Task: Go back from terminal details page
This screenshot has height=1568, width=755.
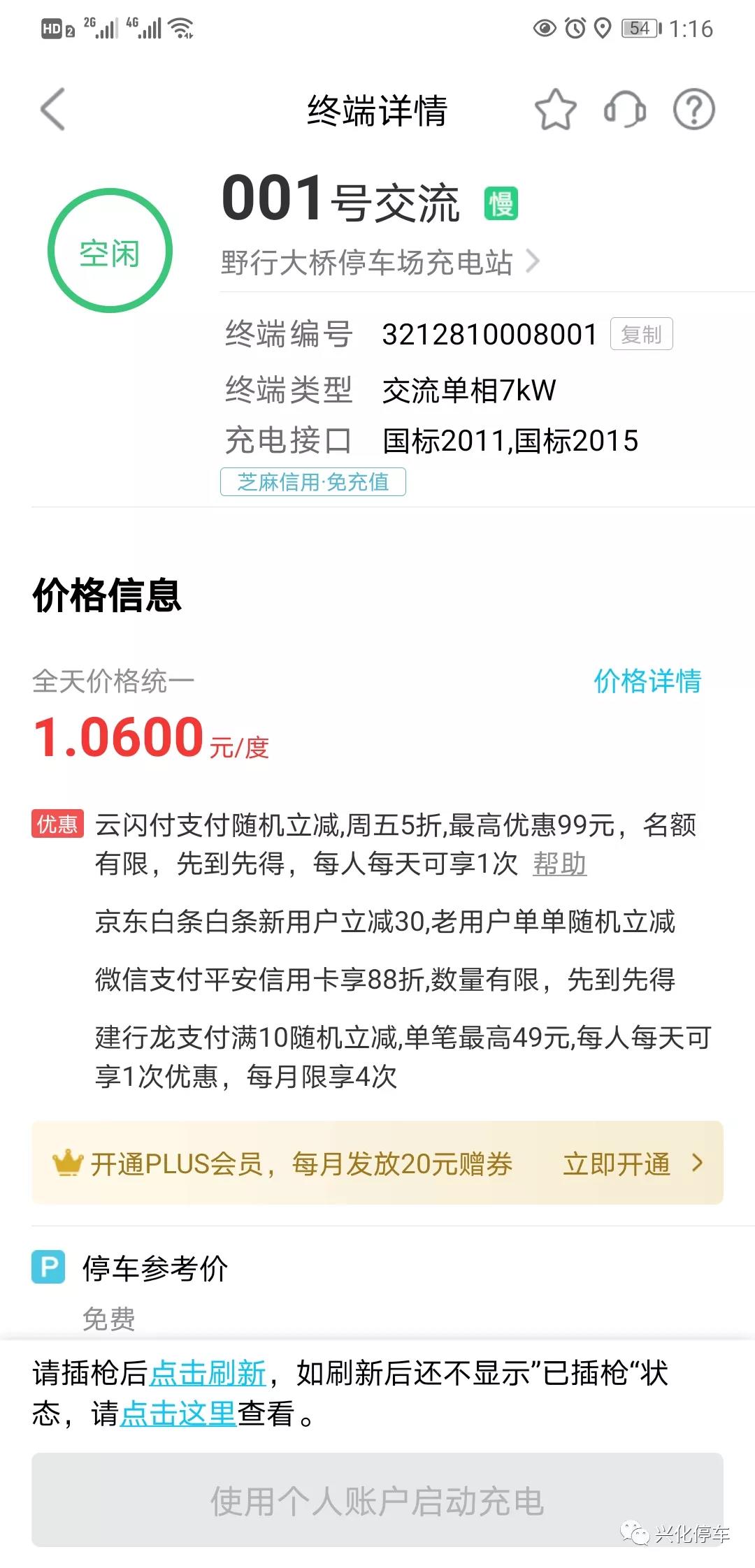Action: pyautogui.click(x=53, y=110)
